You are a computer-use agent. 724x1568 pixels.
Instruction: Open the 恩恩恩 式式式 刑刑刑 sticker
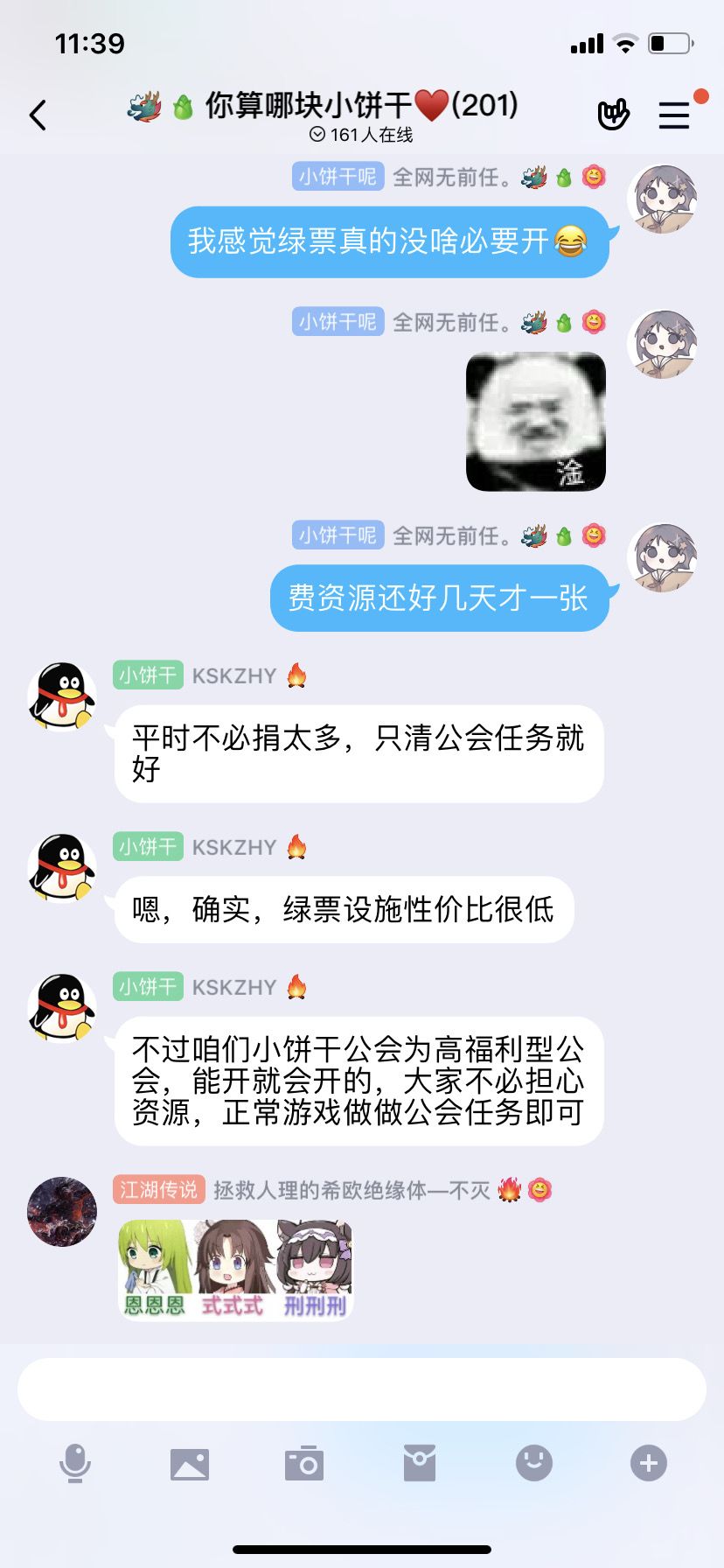point(235,1270)
